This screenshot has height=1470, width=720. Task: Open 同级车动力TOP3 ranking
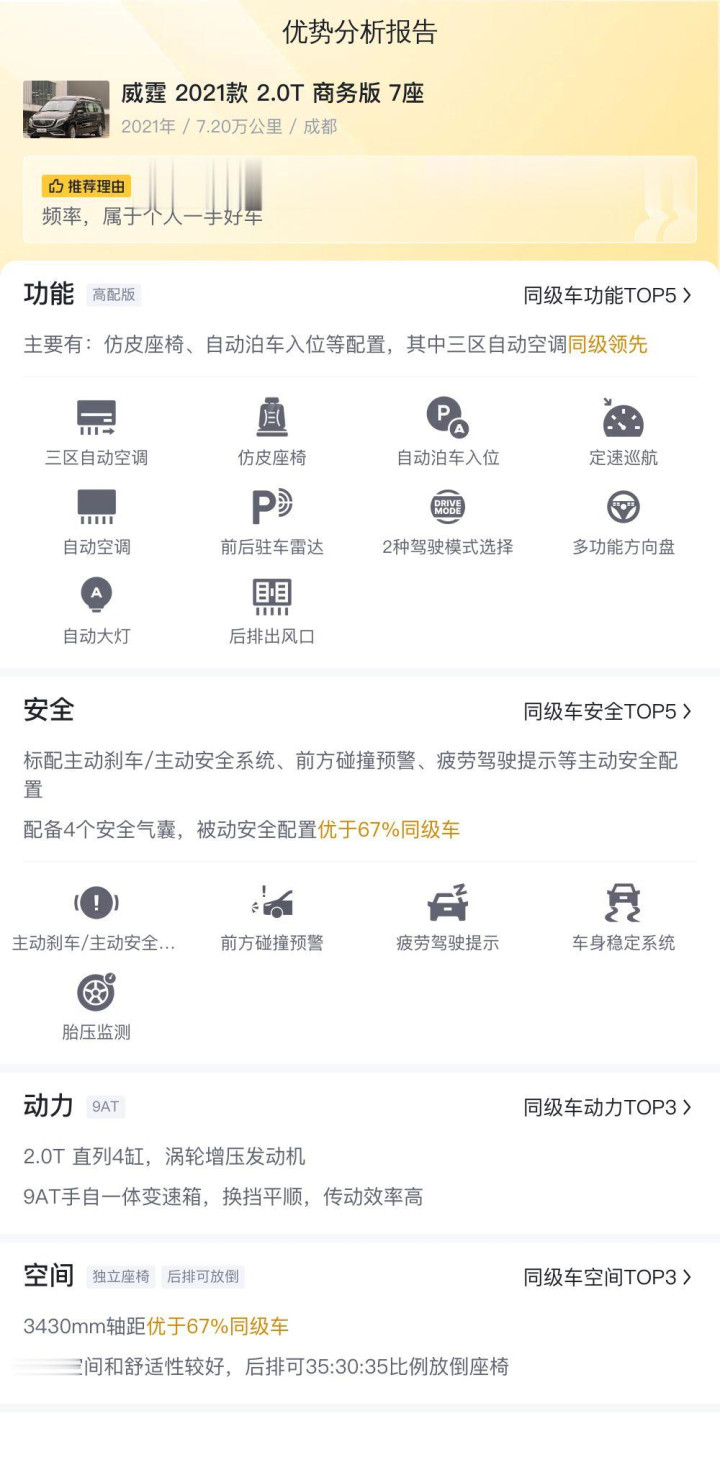[607, 1107]
